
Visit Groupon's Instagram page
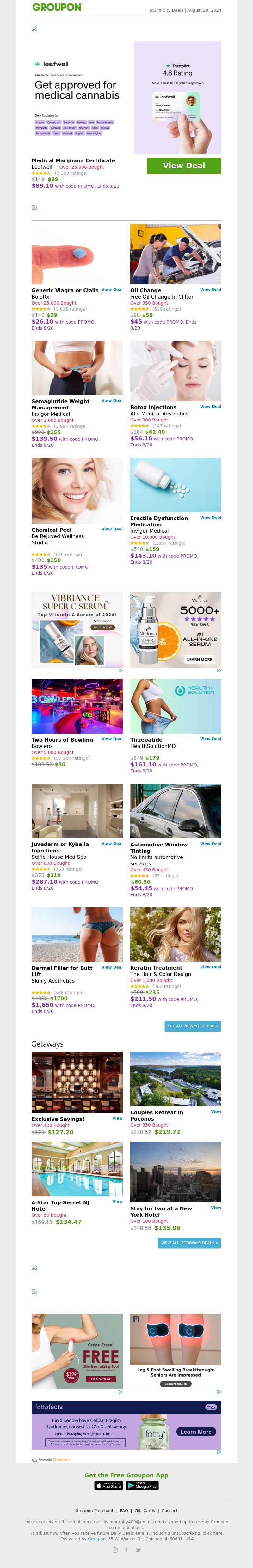[x=114, y=1550]
